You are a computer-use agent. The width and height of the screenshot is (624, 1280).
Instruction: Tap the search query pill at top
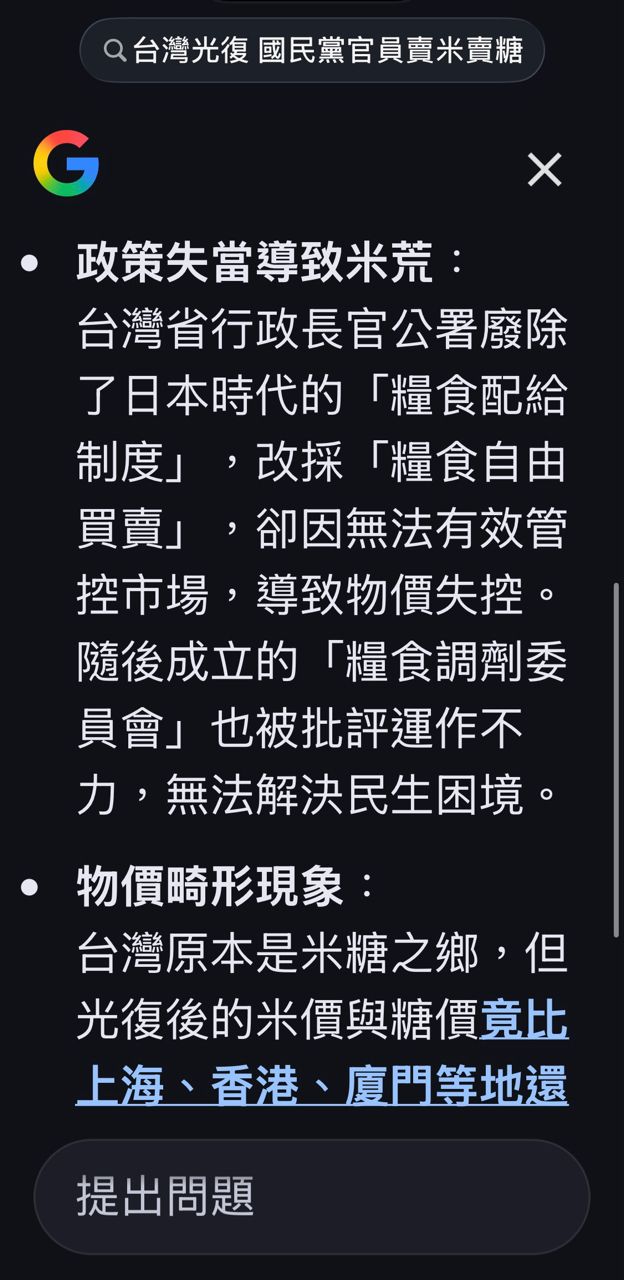(312, 50)
